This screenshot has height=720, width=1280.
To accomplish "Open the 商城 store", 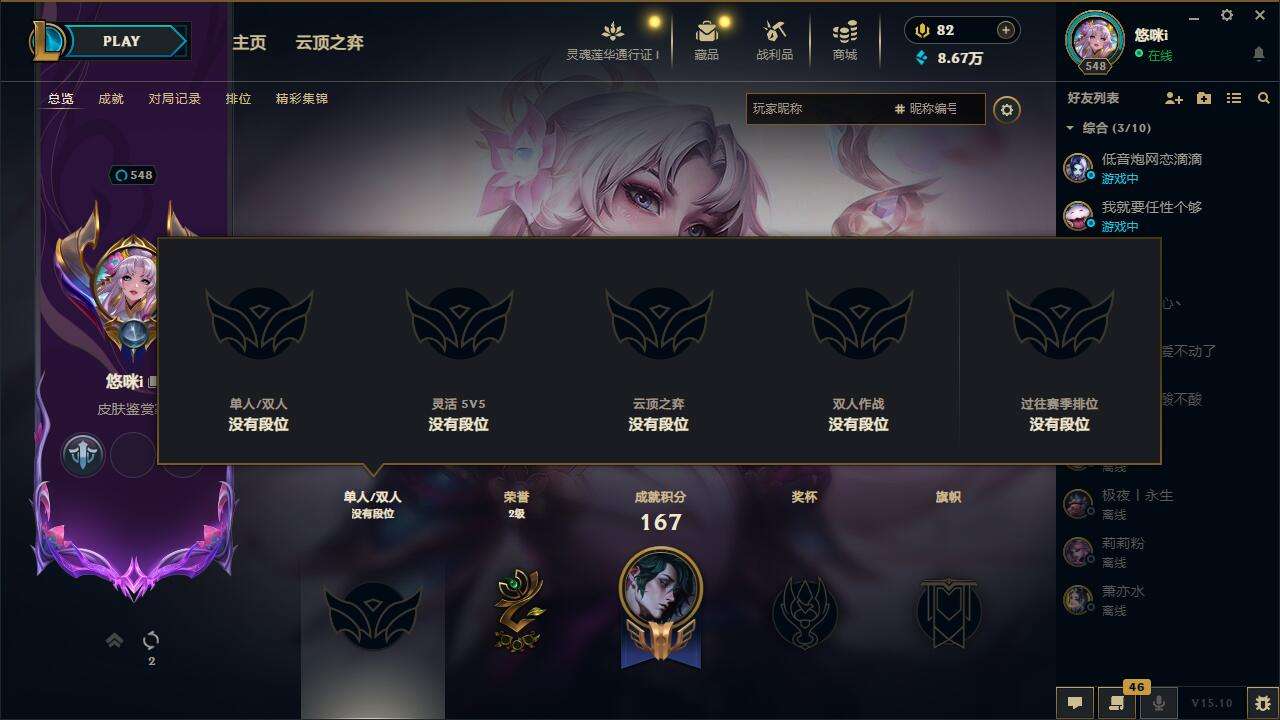I will click(845, 40).
